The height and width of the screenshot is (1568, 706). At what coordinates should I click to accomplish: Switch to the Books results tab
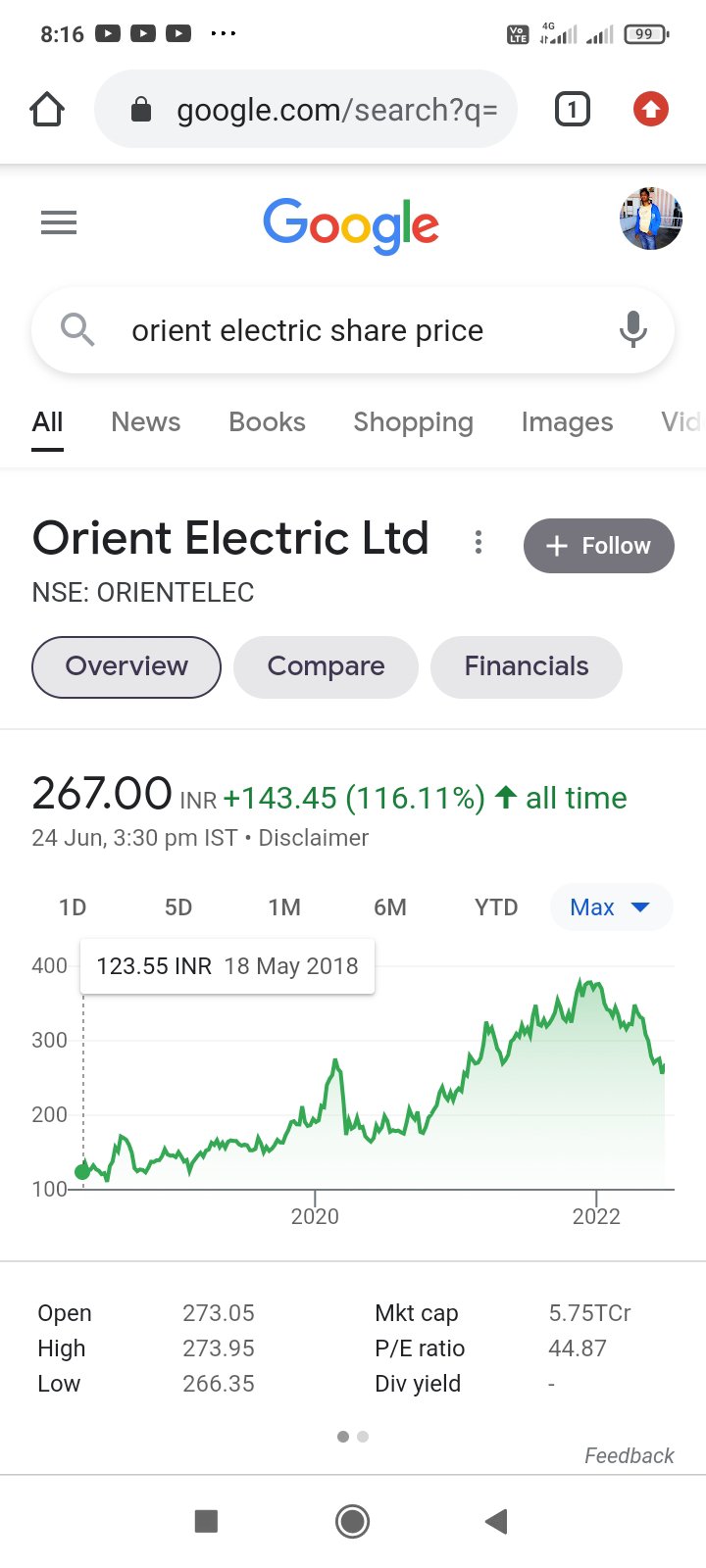(267, 422)
